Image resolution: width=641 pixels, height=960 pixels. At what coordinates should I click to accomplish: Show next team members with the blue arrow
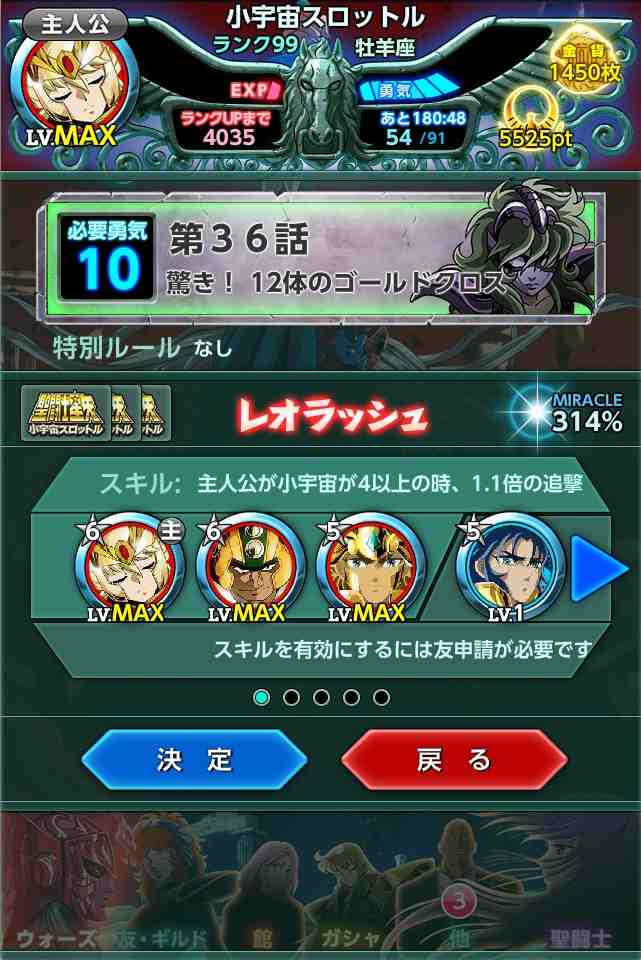[598, 567]
